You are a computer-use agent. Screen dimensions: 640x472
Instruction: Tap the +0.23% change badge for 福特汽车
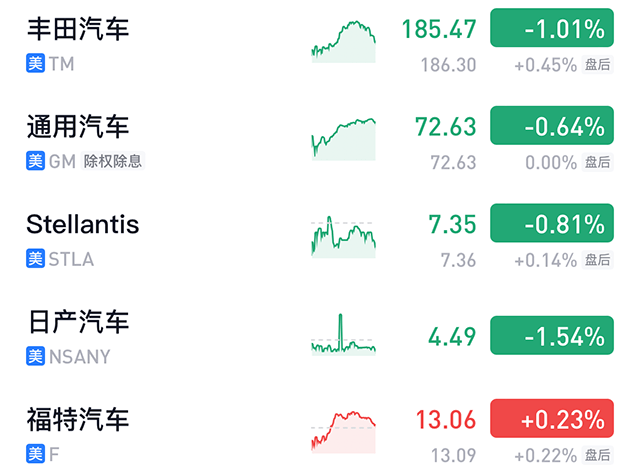[552, 419]
